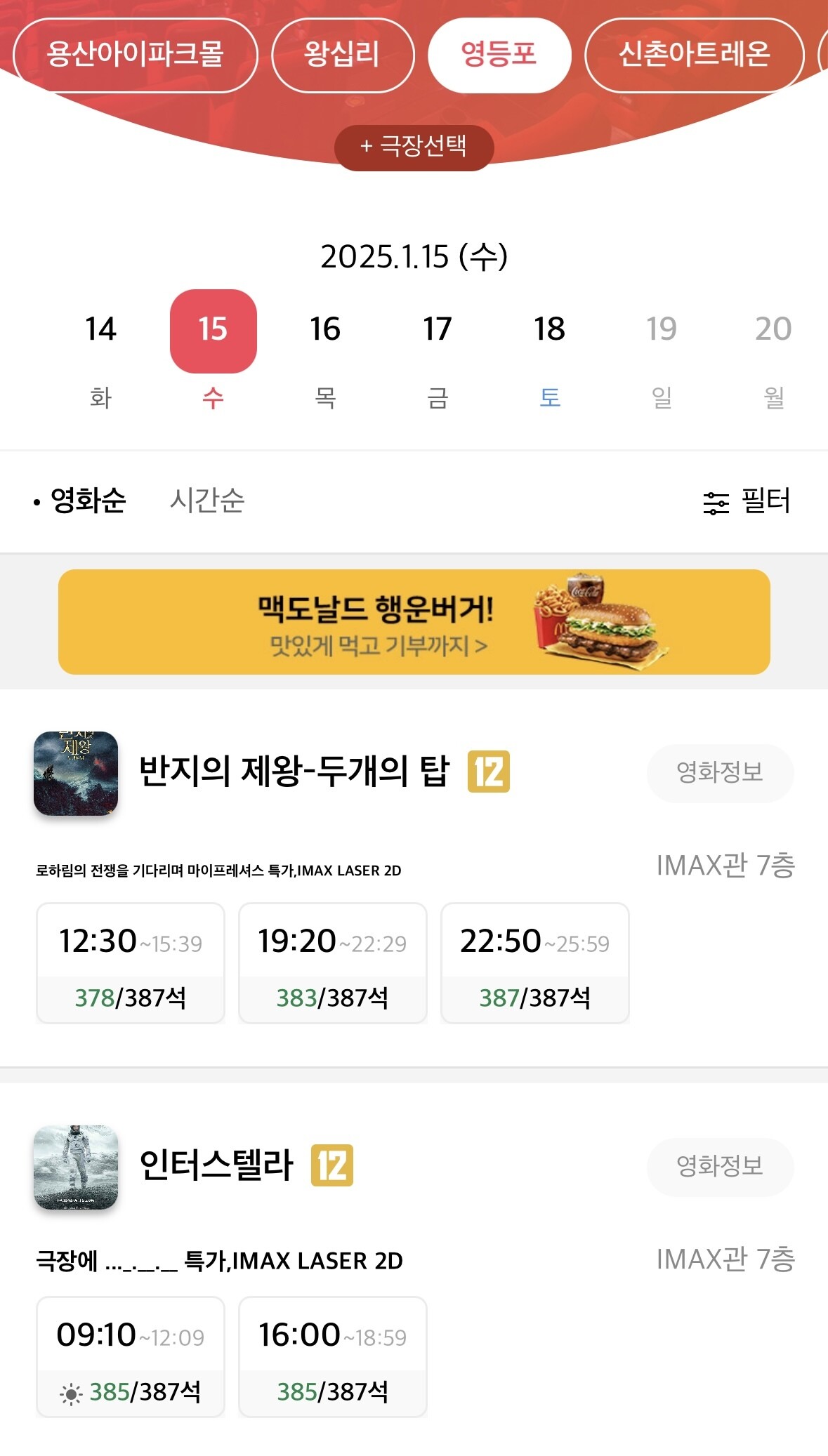Book the 12:30 반지의 제왕 showtime
The width and height of the screenshot is (828, 1456).
coord(131,963)
